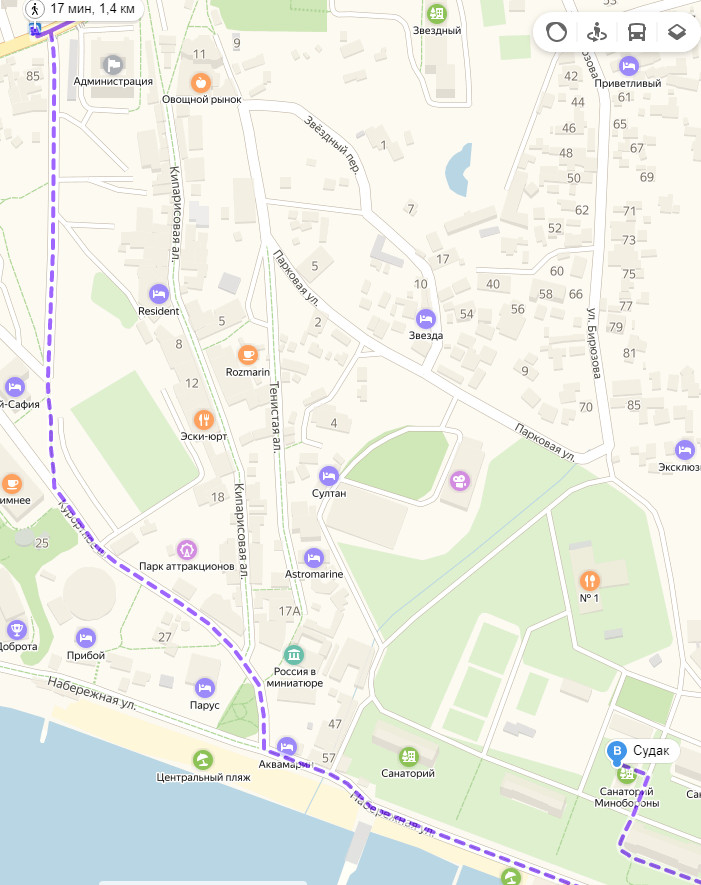The image size is (701, 885).
Task: Open street panoramas mode
Action: click(597, 32)
